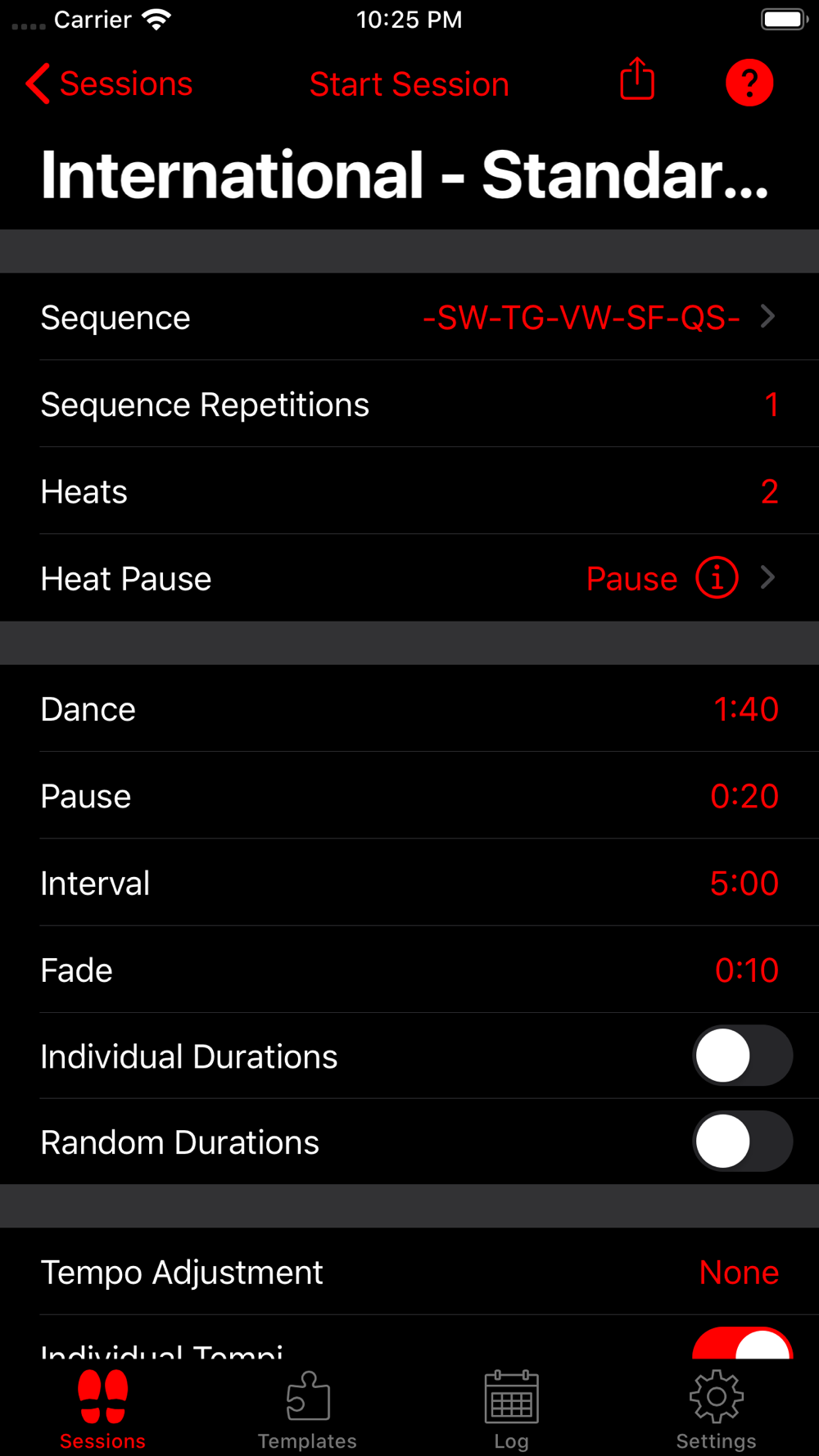The width and height of the screenshot is (819, 1456).
Task: Open the Sequence row
Action: pos(409,317)
